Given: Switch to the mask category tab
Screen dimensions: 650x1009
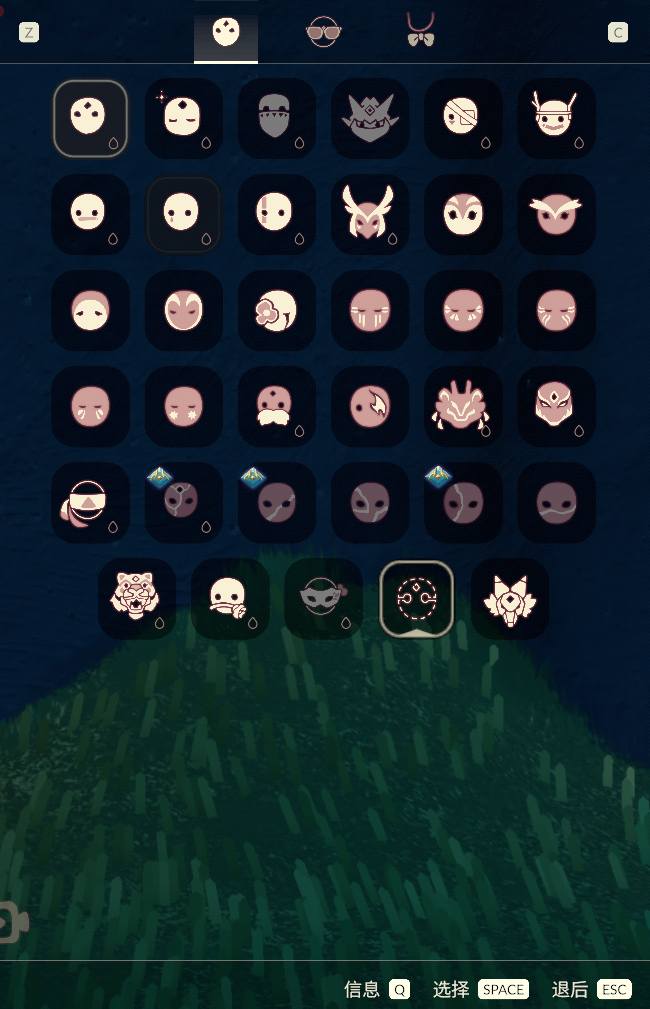Looking at the screenshot, I should pos(226,33).
